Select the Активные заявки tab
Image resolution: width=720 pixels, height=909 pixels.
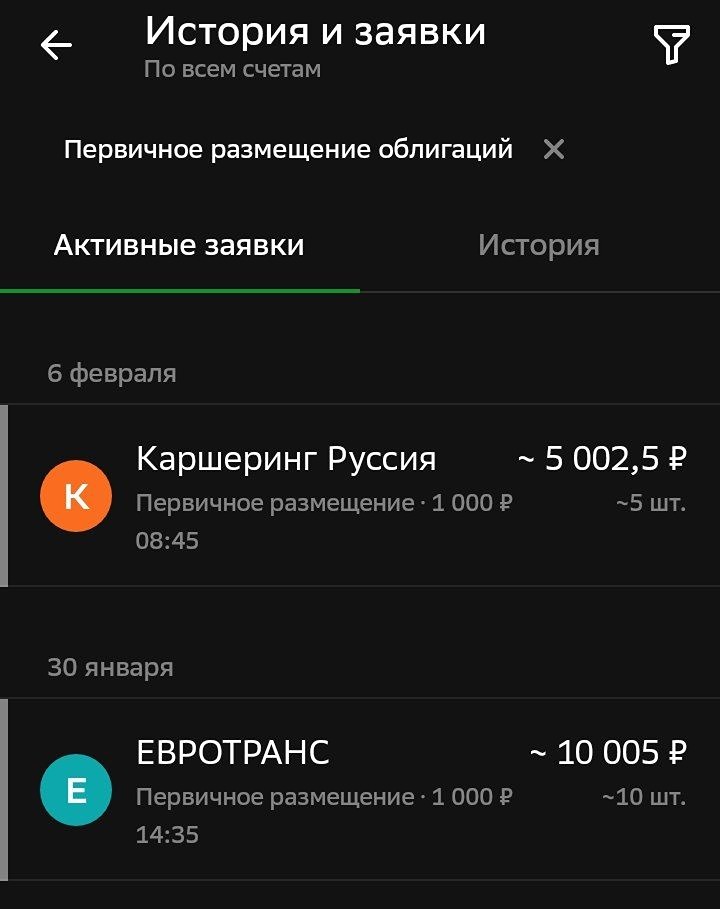180,245
